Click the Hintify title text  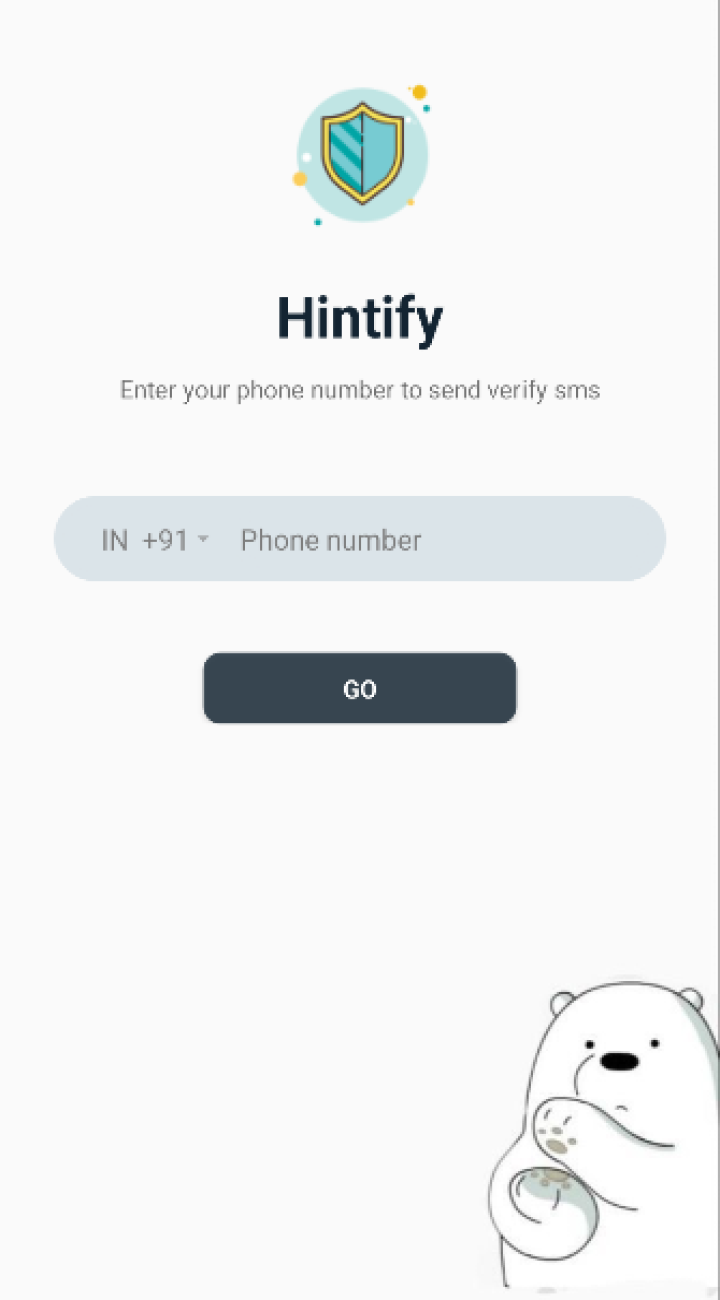click(x=360, y=317)
